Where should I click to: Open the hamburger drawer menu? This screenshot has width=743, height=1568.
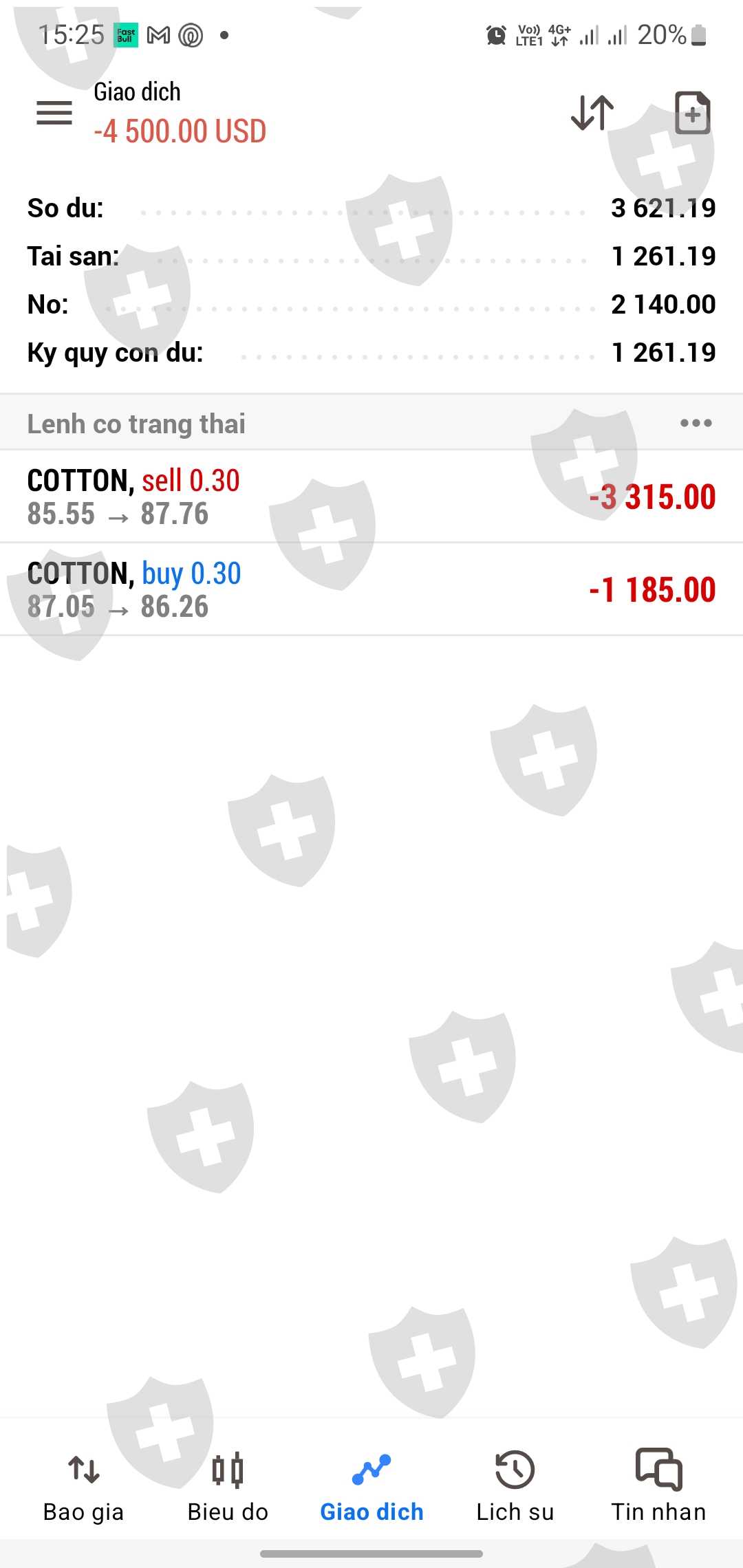[x=54, y=113]
